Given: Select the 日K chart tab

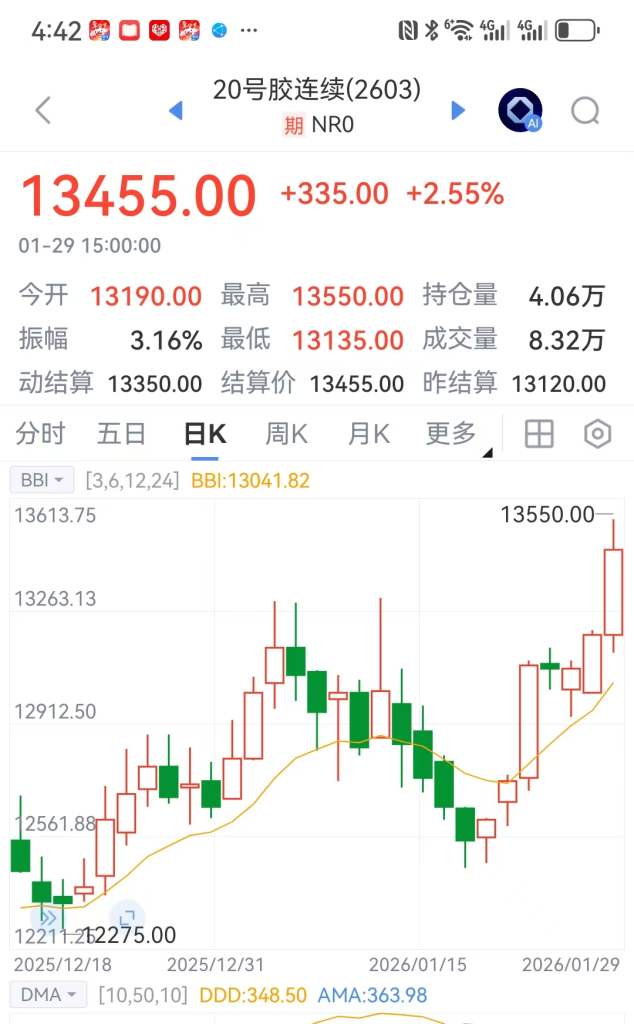Looking at the screenshot, I should tap(205, 434).
